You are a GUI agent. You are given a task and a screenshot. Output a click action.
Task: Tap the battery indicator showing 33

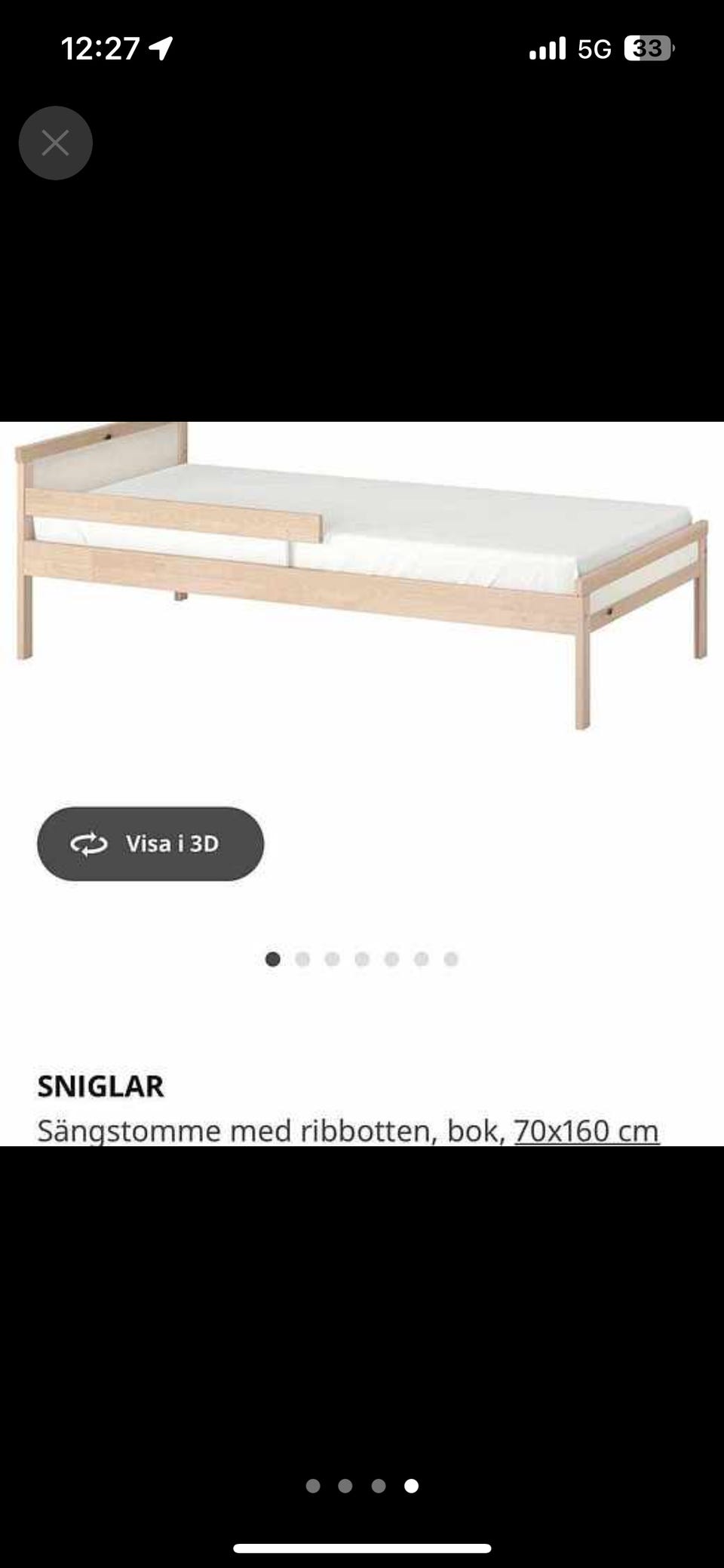(649, 48)
